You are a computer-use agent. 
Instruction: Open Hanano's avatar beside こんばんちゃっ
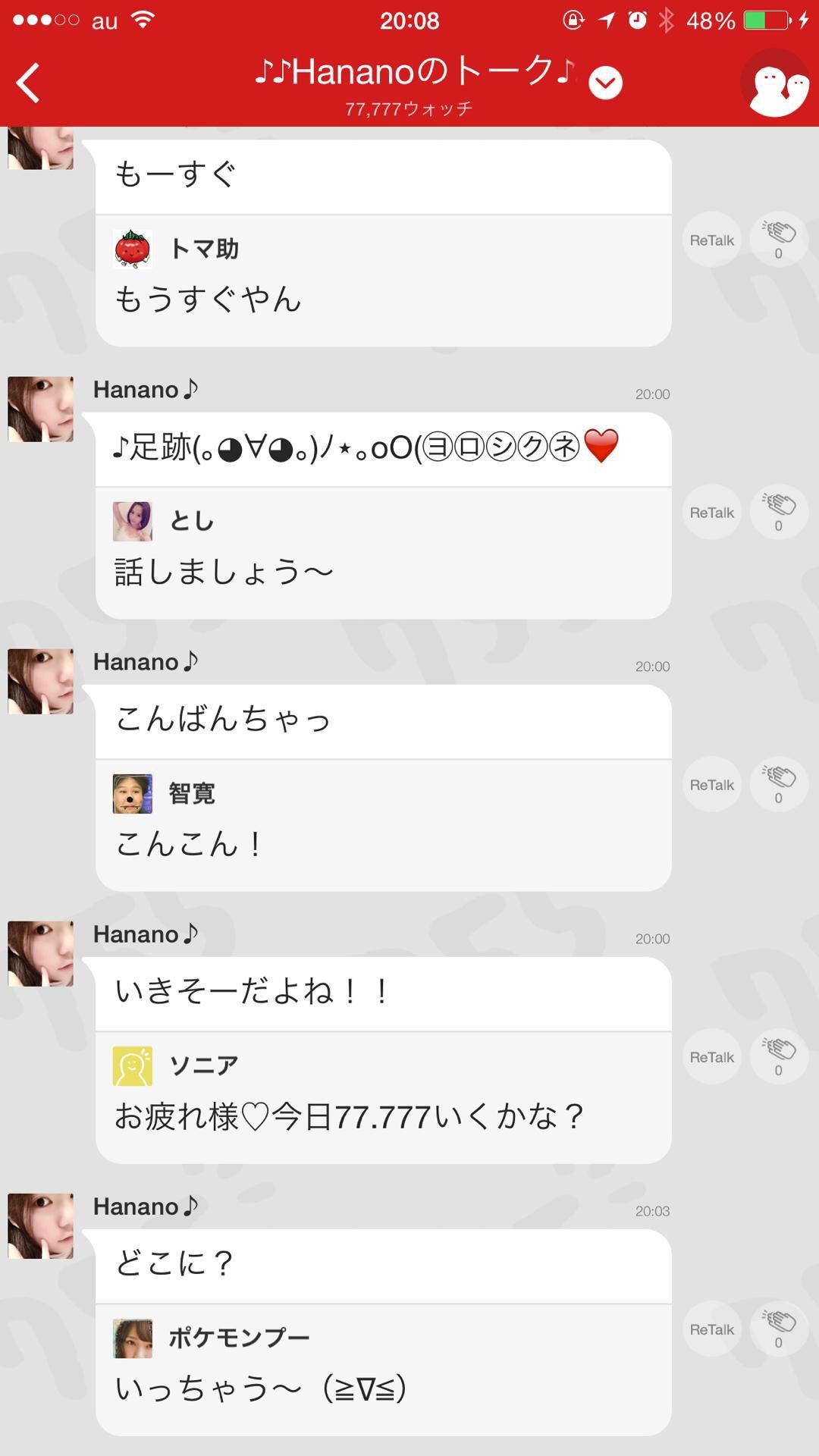pyautogui.click(x=41, y=681)
